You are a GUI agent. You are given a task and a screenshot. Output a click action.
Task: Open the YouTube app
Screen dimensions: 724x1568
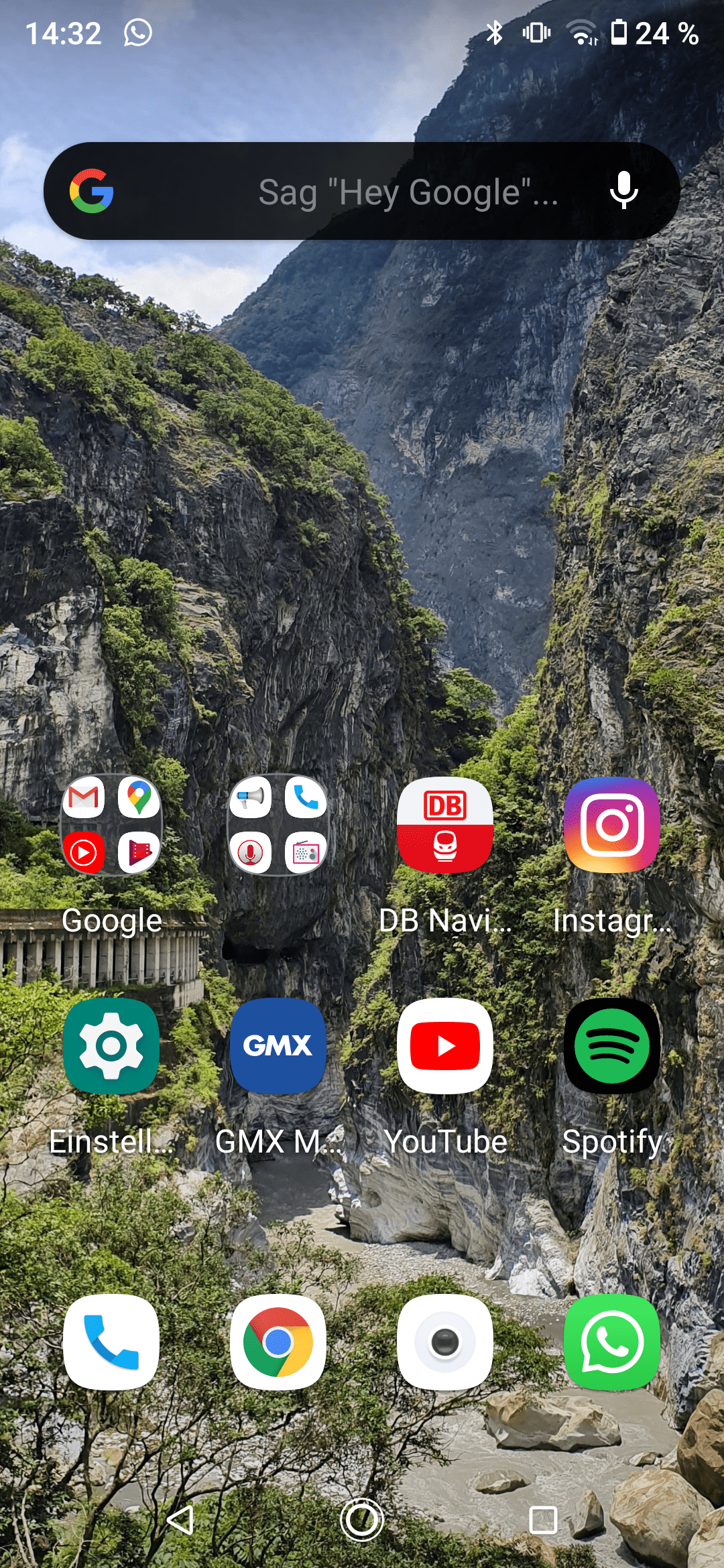[x=445, y=1046]
